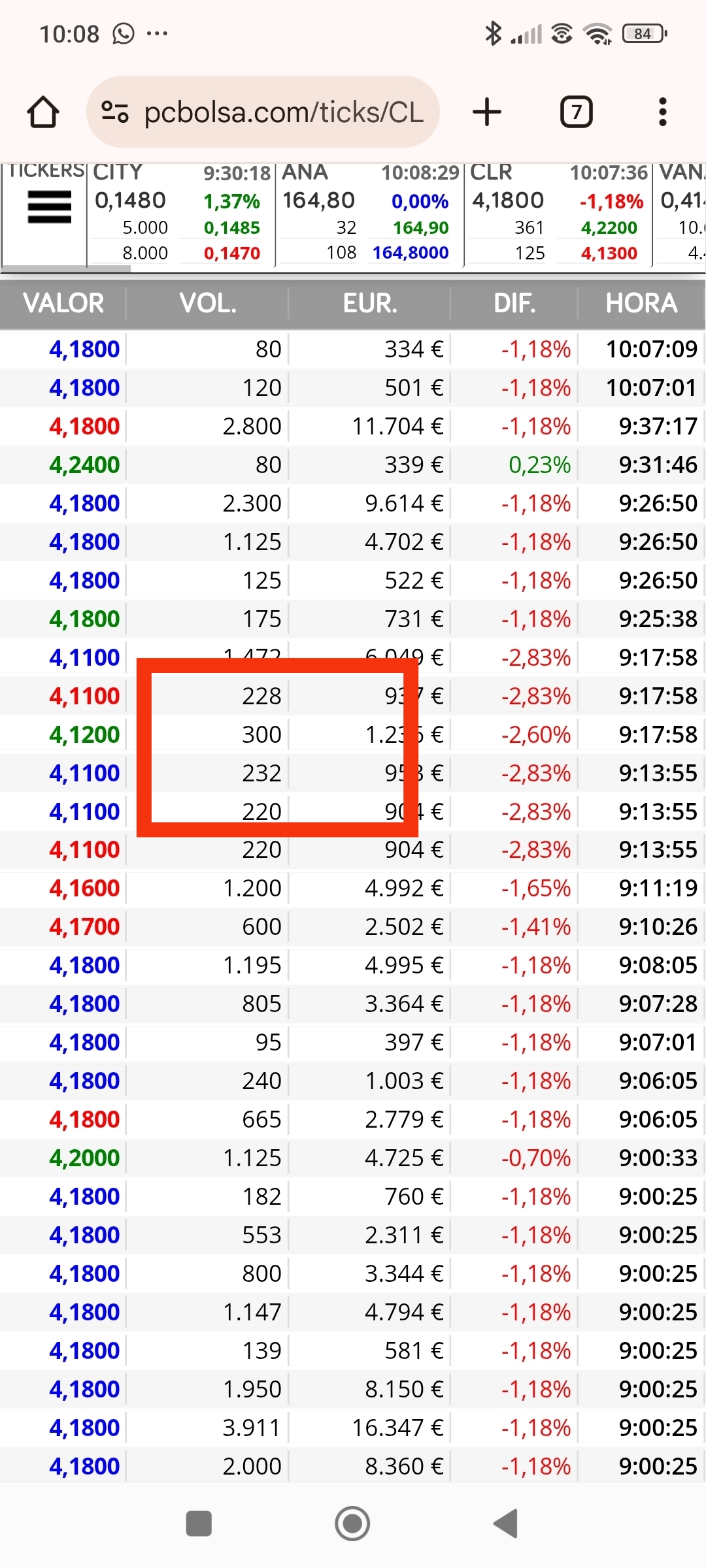This screenshot has height=1568, width=706.
Task: Select the CITY ticker card
Action: point(181,214)
